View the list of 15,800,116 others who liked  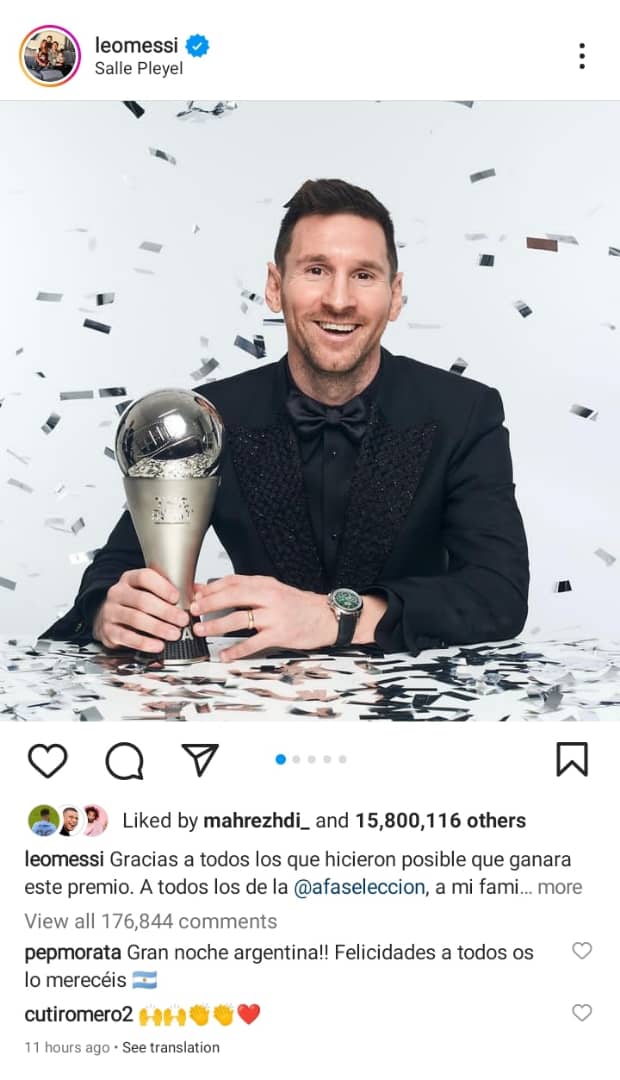coord(440,820)
